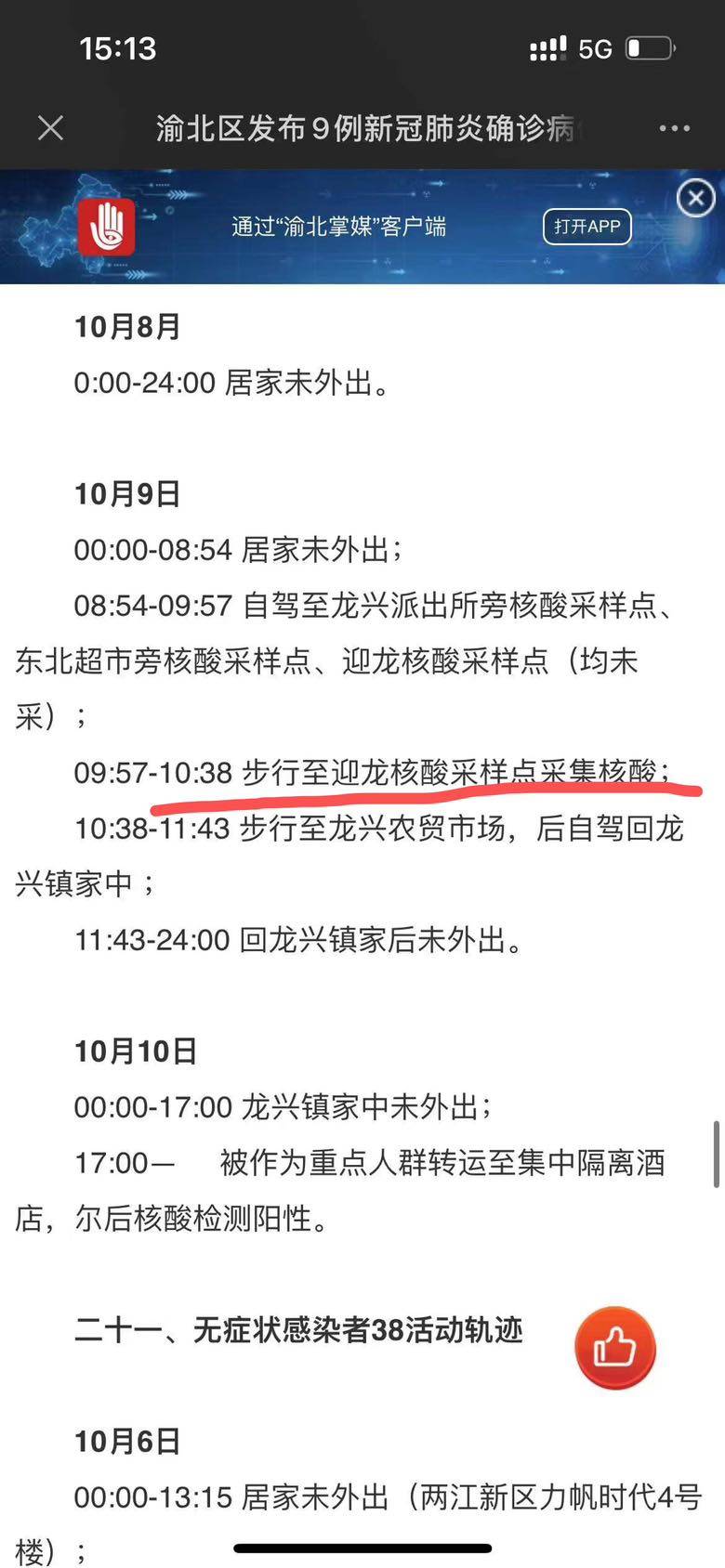Open the three-dot overflow menu
This screenshot has width=725, height=1568.
[x=674, y=128]
